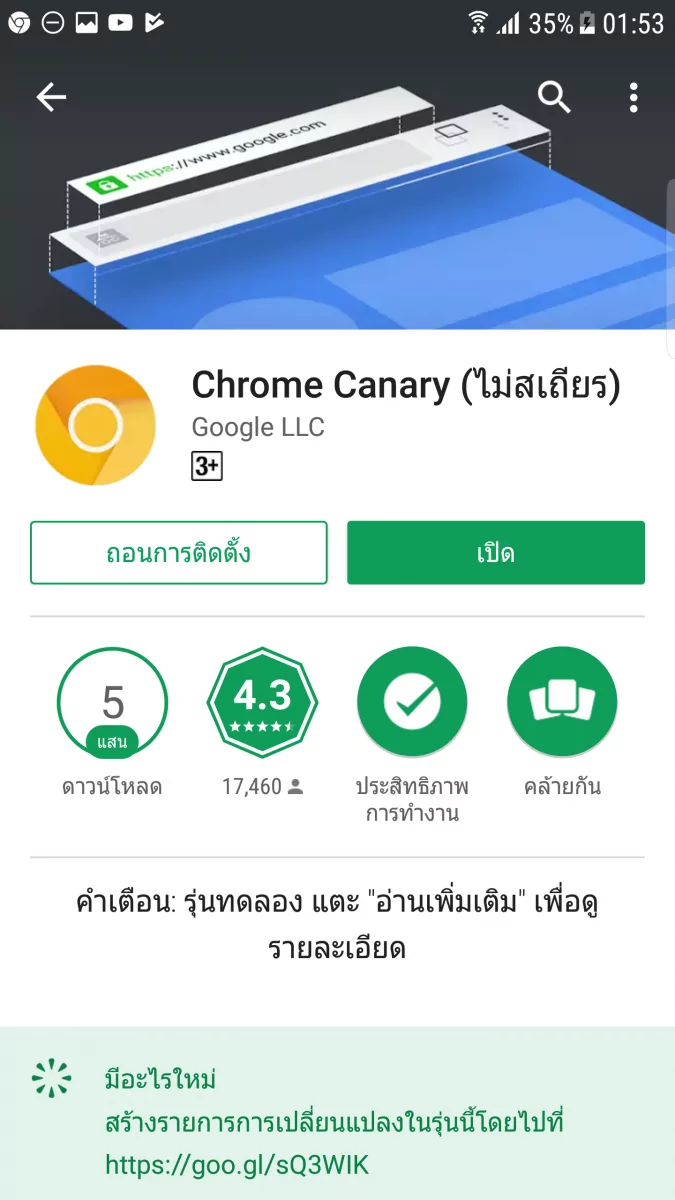Open the goo.gl/sQ3WIK changelog link

pos(237,1164)
